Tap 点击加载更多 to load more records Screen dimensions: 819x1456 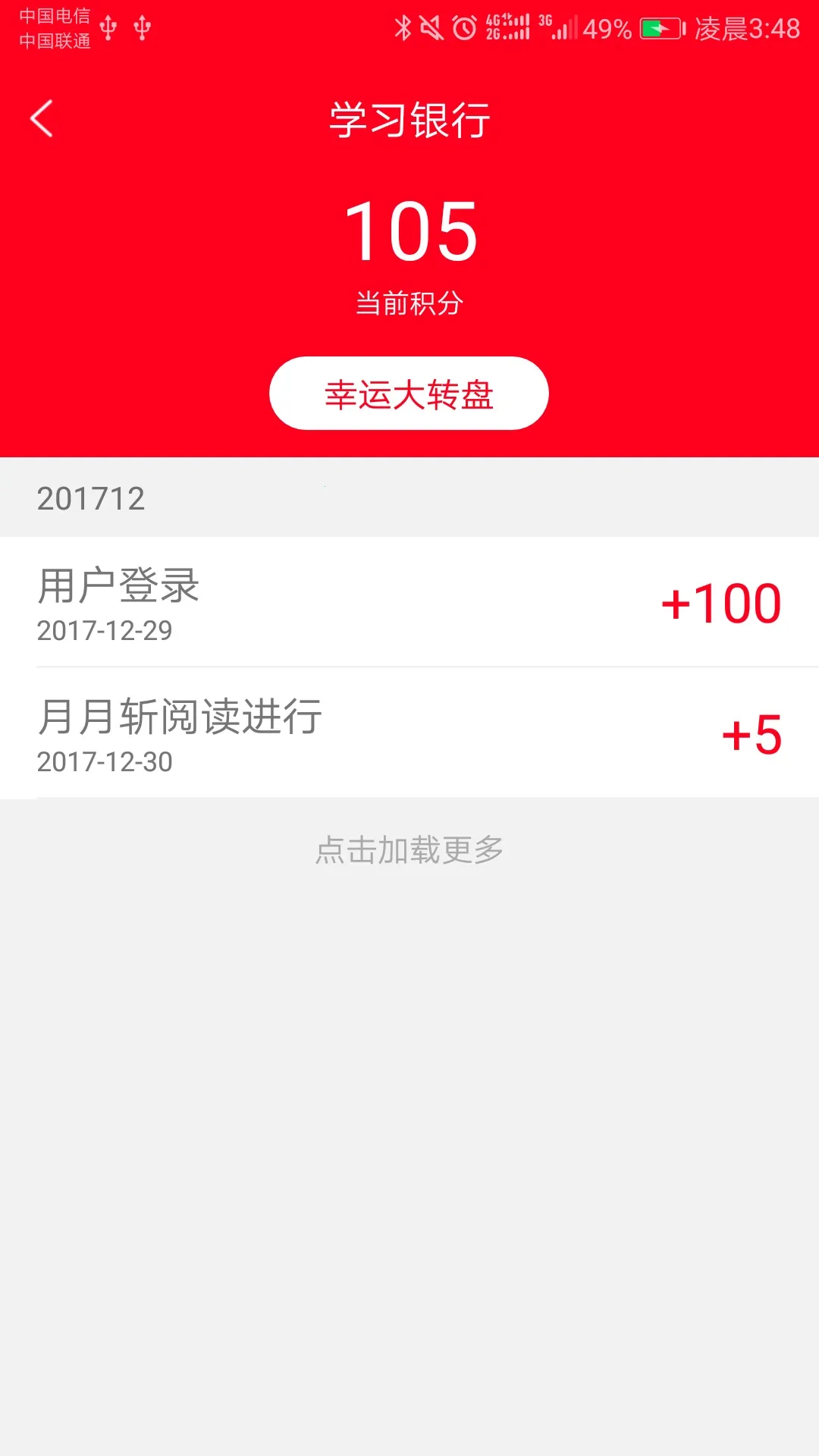coord(409,850)
